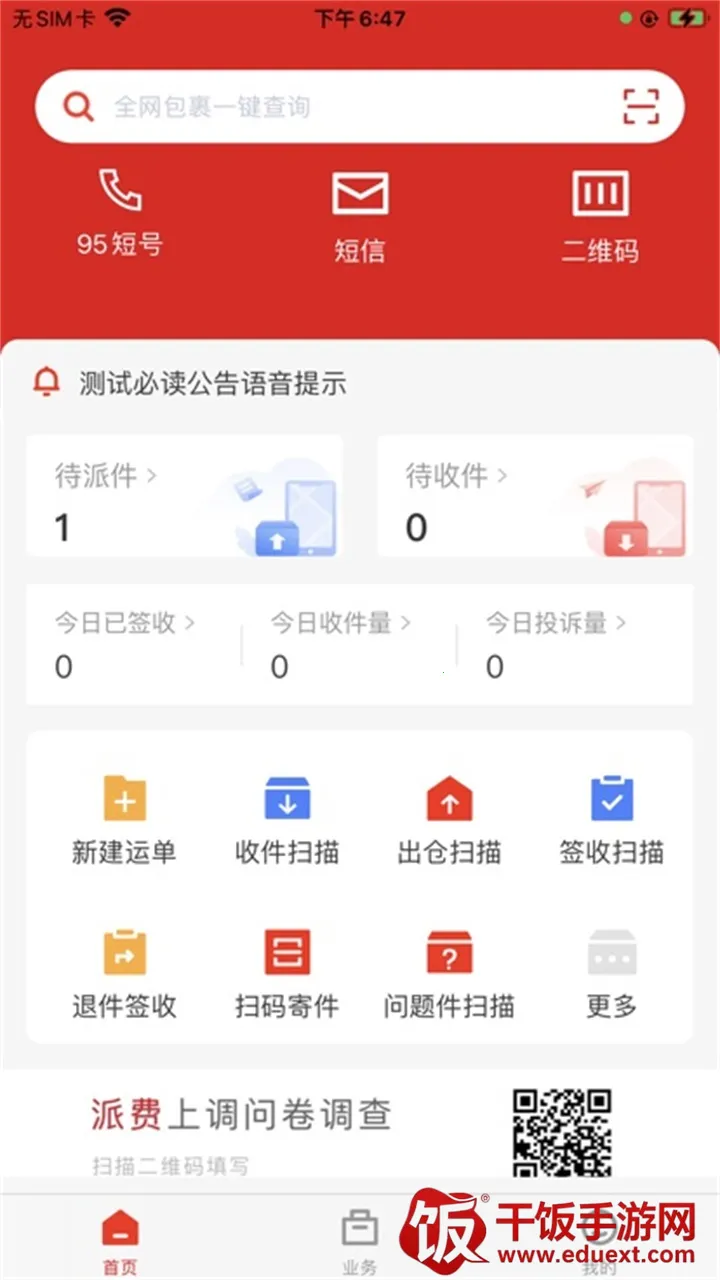Screen dimensions: 720x1280
Task: View 今日收件量 details
Action: tap(340, 645)
